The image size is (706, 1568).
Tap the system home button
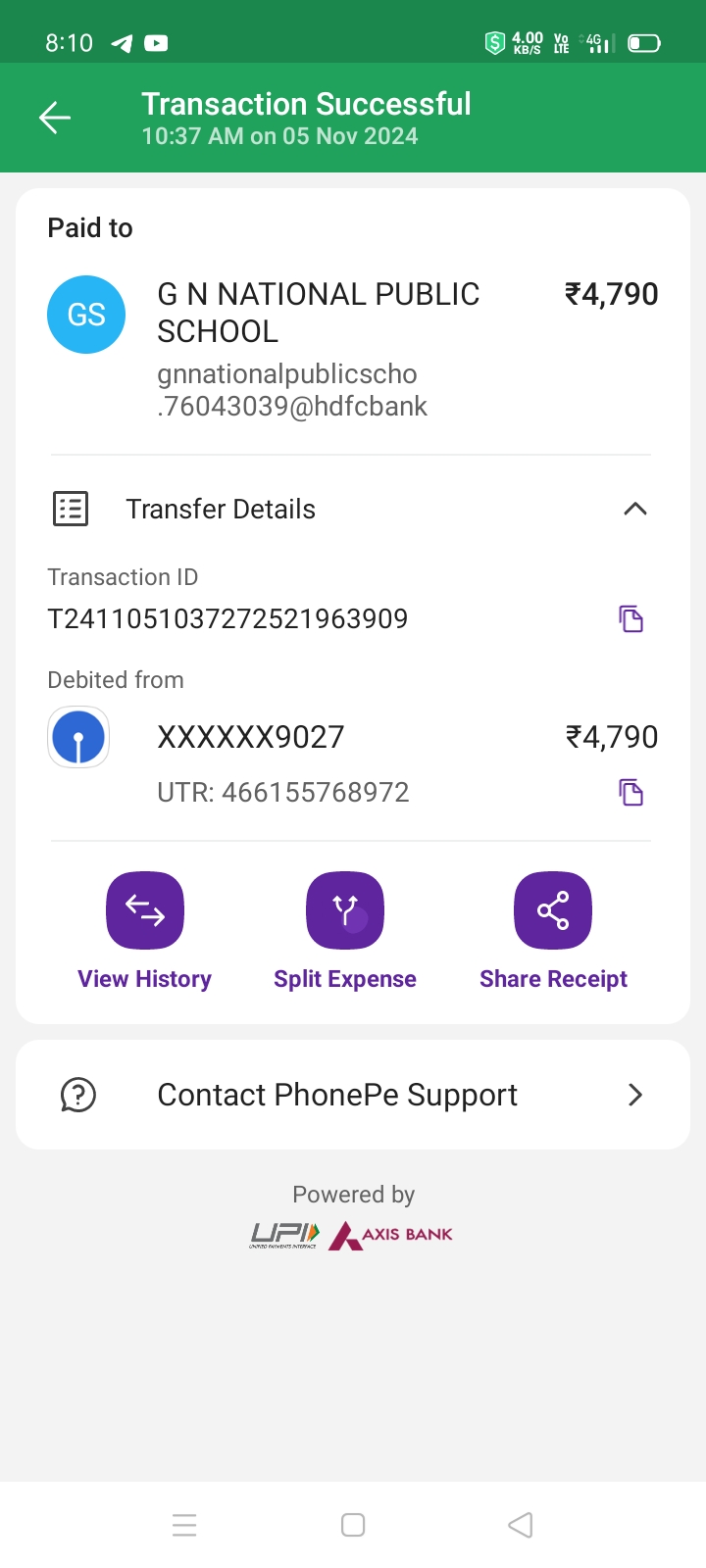pyautogui.click(x=353, y=1525)
